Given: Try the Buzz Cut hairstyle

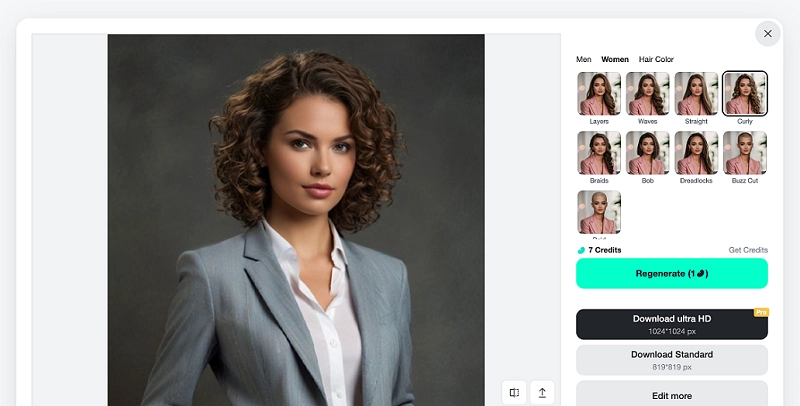Looking at the screenshot, I should pyautogui.click(x=745, y=153).
